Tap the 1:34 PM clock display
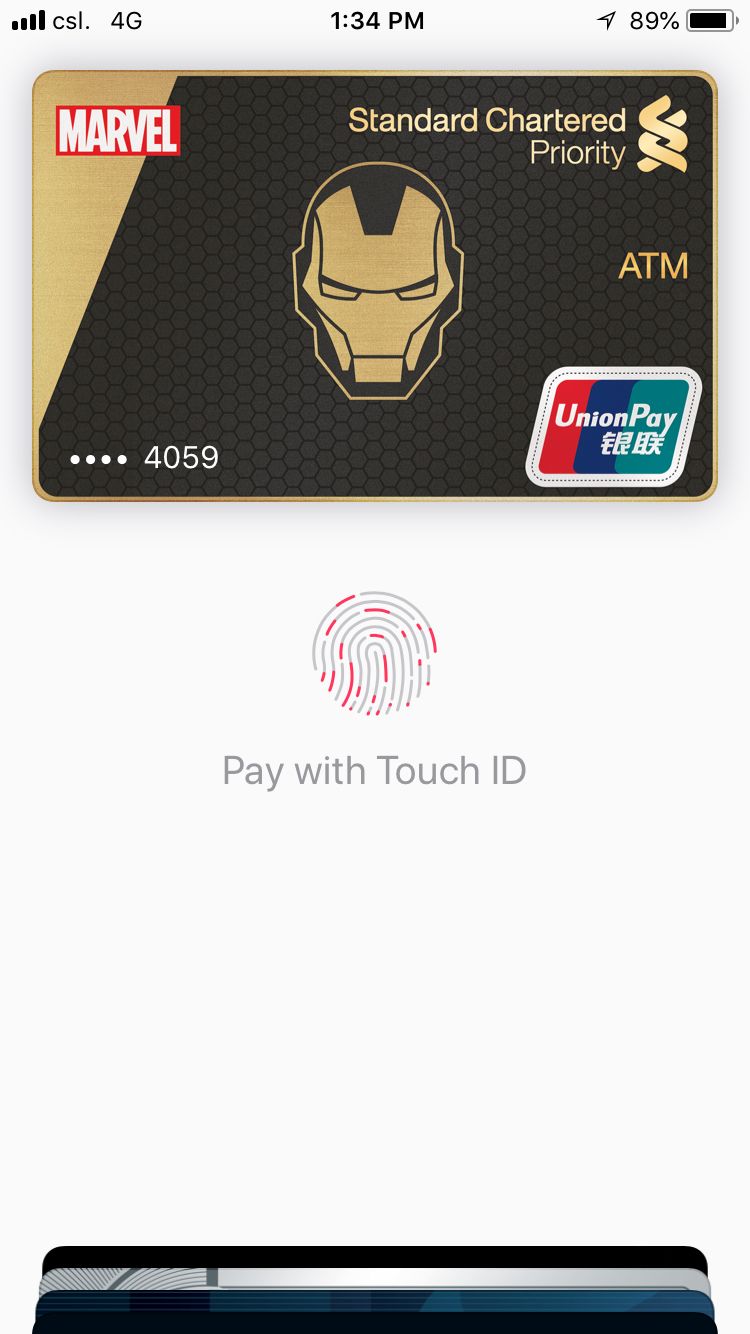This screenshot has width=750, height=1334. (377, 20)
